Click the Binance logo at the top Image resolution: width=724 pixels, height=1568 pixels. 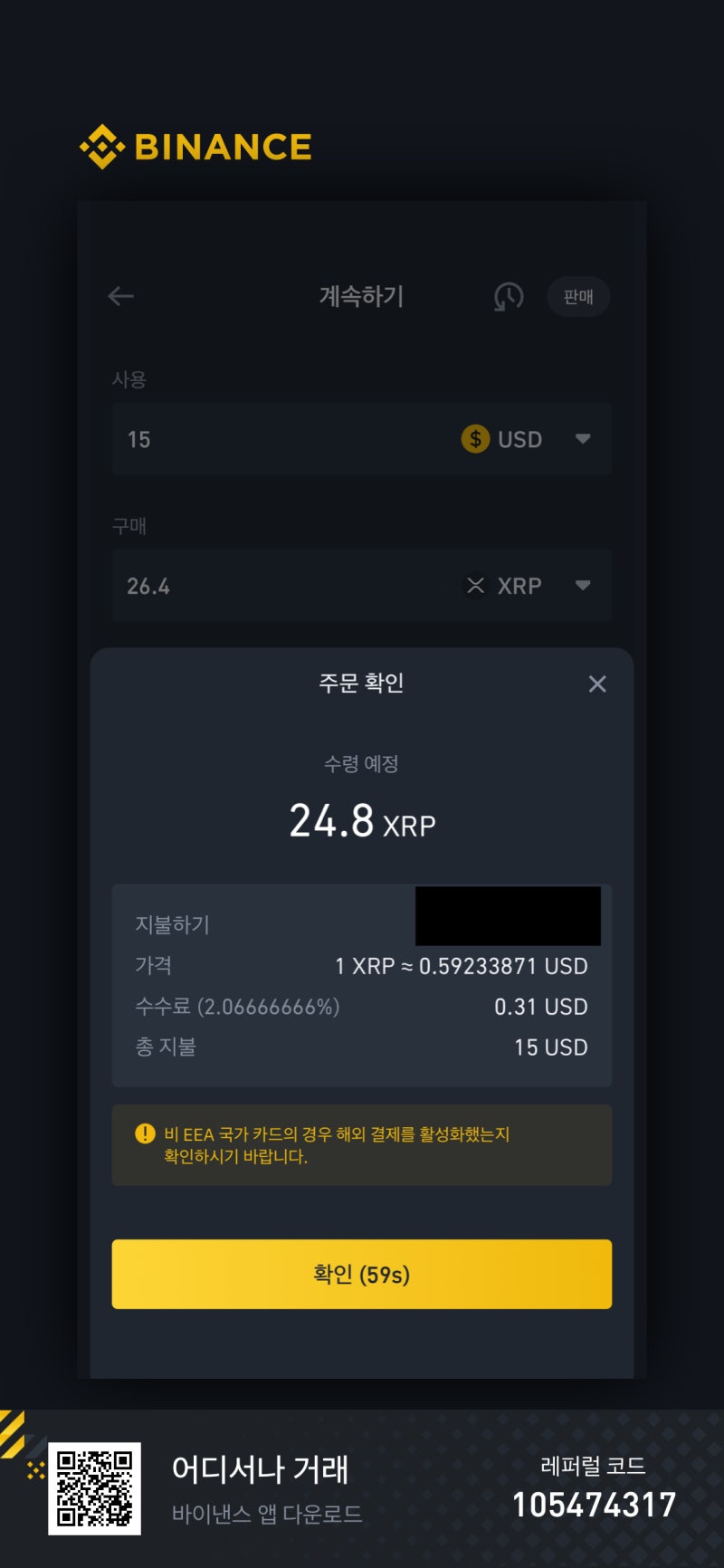pyautogui.click(x=195, y=146)
